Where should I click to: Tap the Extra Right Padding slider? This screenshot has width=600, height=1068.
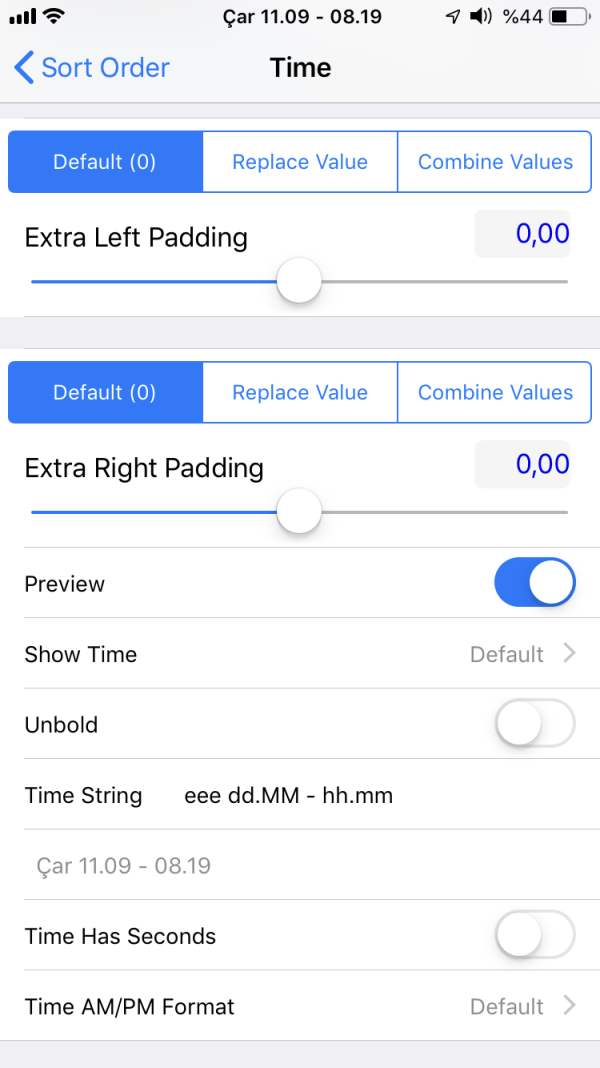[x=298, y=512]
